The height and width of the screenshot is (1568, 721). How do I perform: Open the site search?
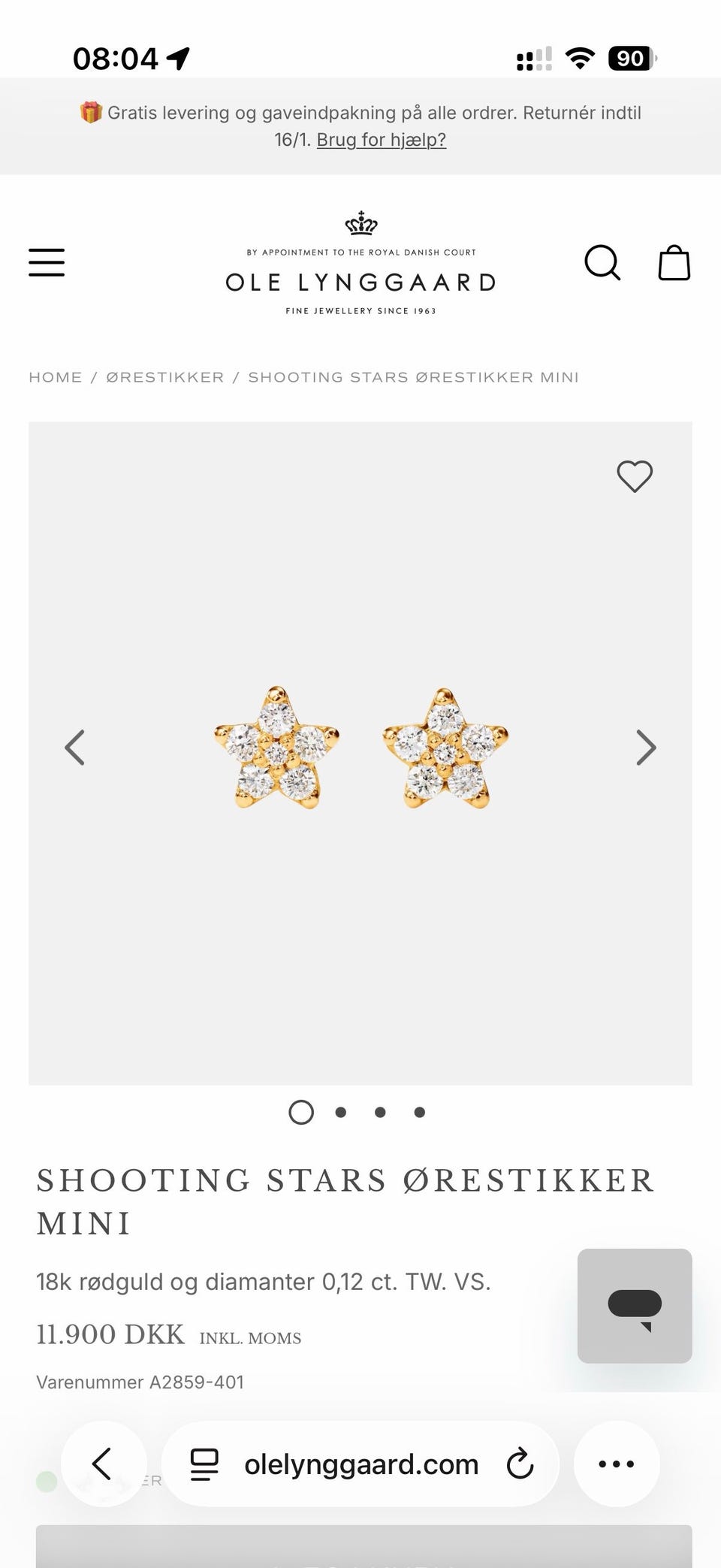pyautogui.click(x=602, y=262)
